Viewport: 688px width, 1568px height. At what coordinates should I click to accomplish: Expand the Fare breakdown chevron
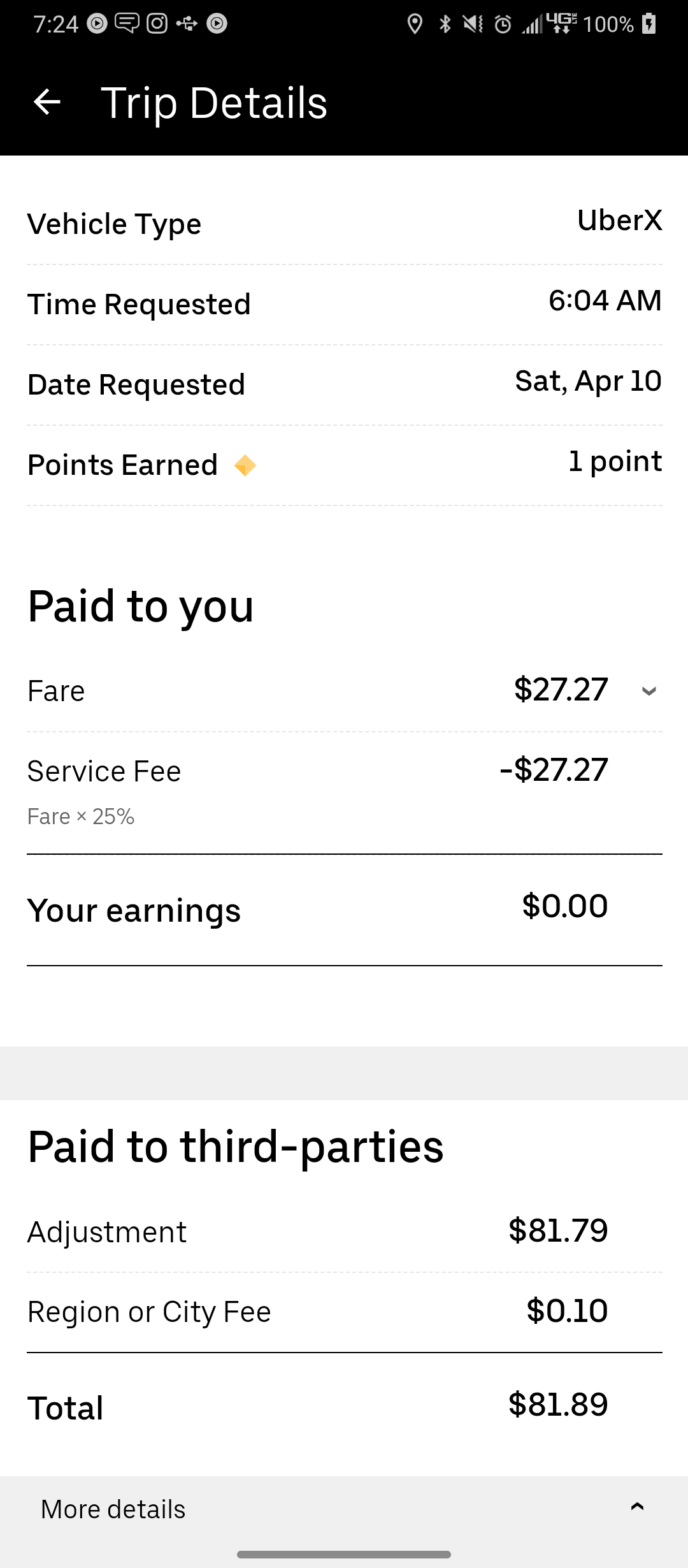[x=648, y=691]
